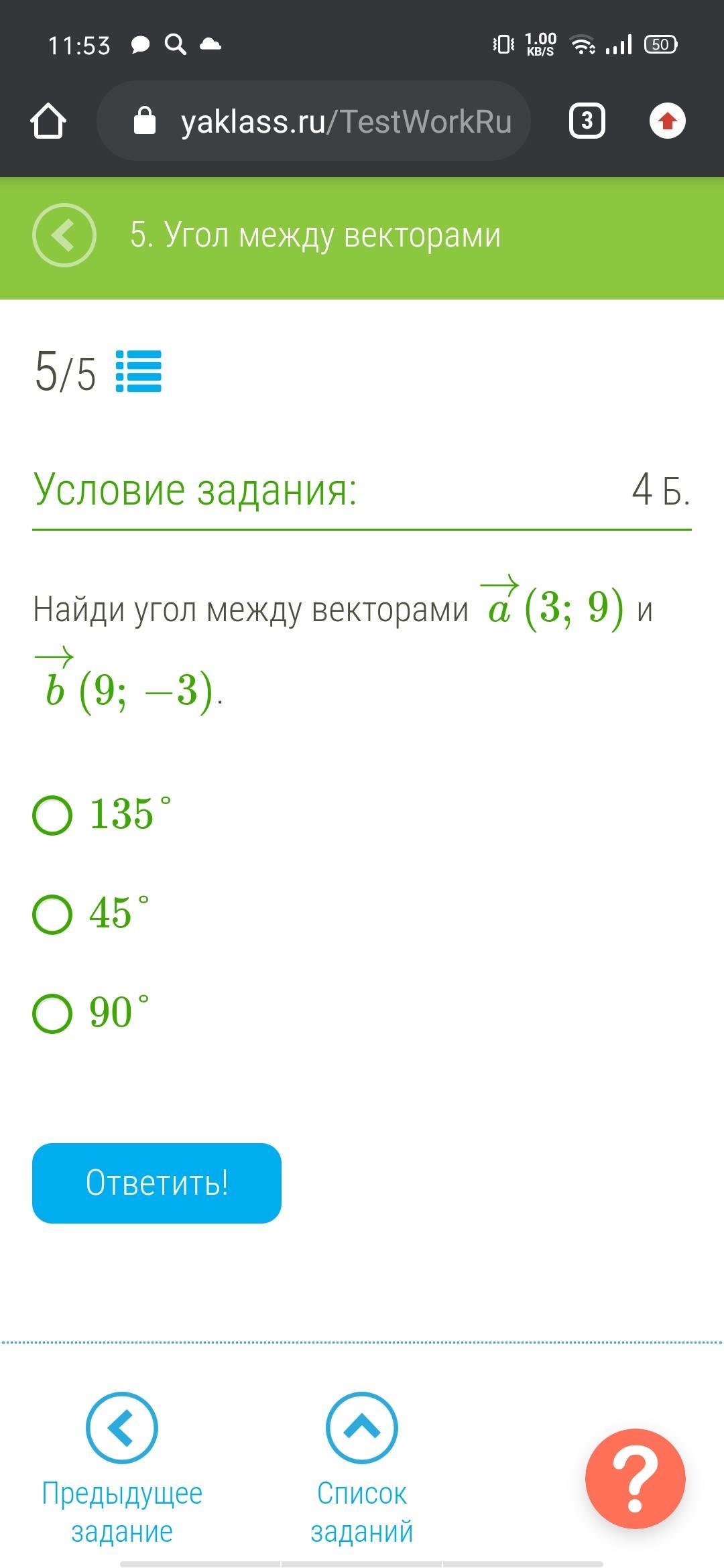
Task: Open the browser tab switcher
Action: click(x=587, y=121)
